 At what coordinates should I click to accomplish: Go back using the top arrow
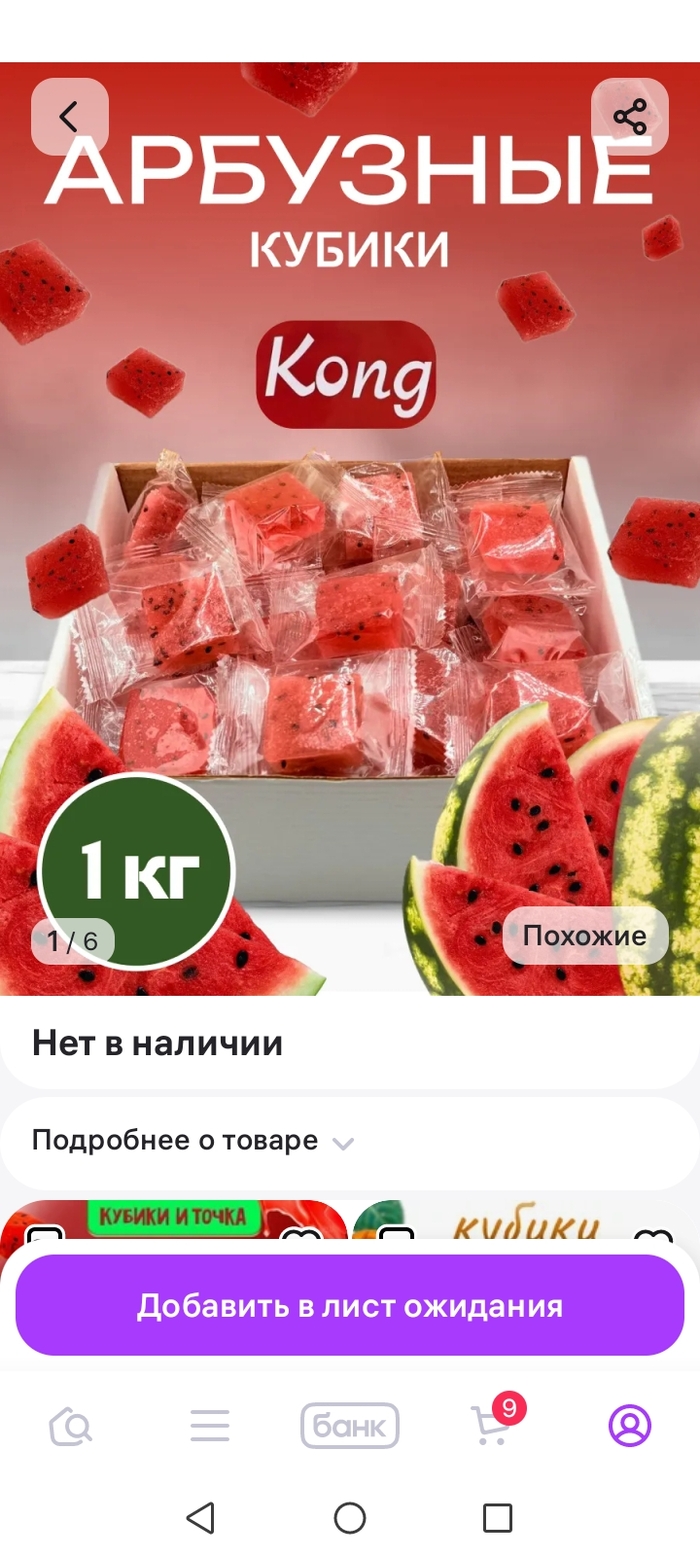[69, 117]
